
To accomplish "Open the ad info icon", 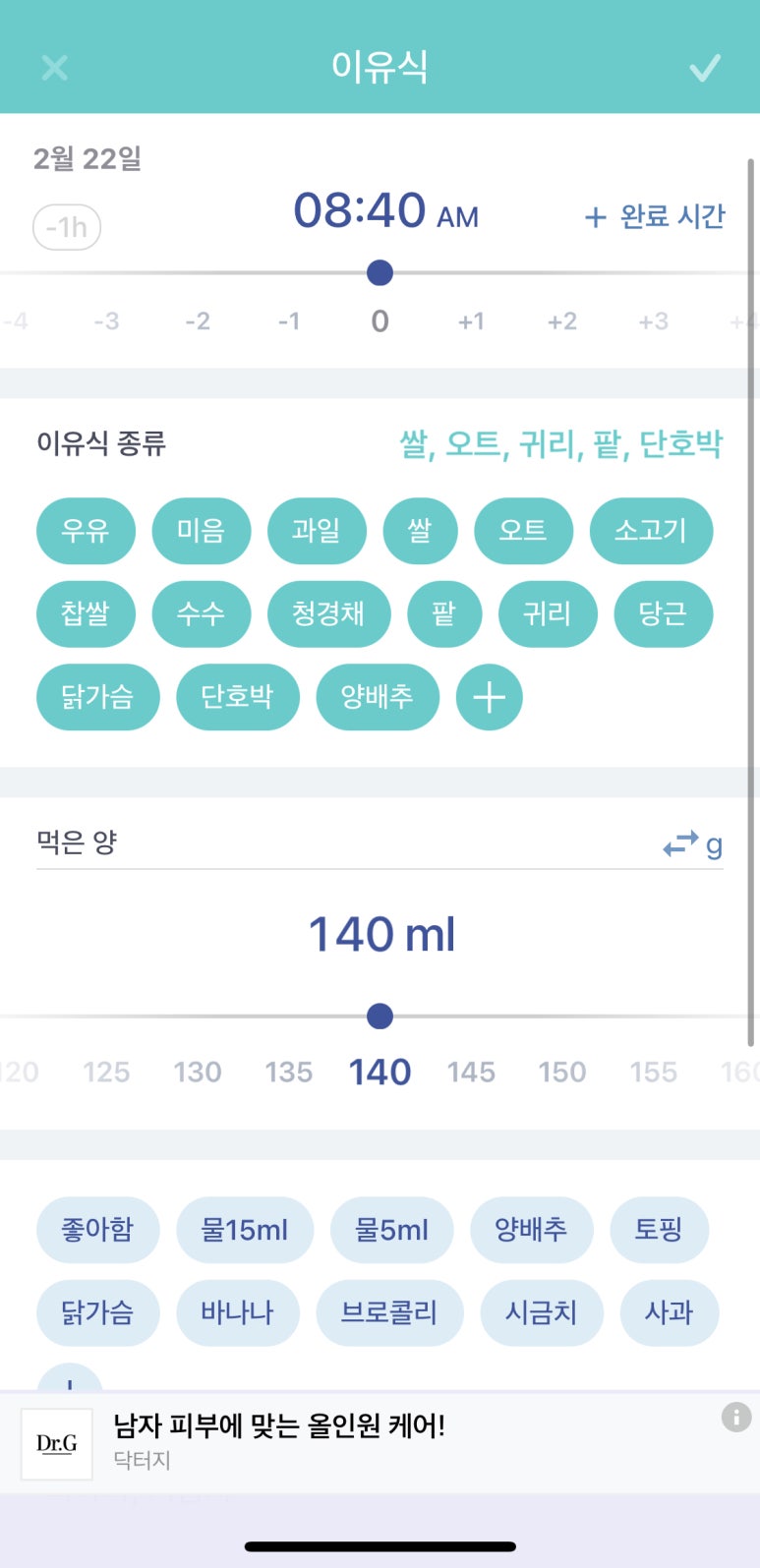I will (736, 1417).
